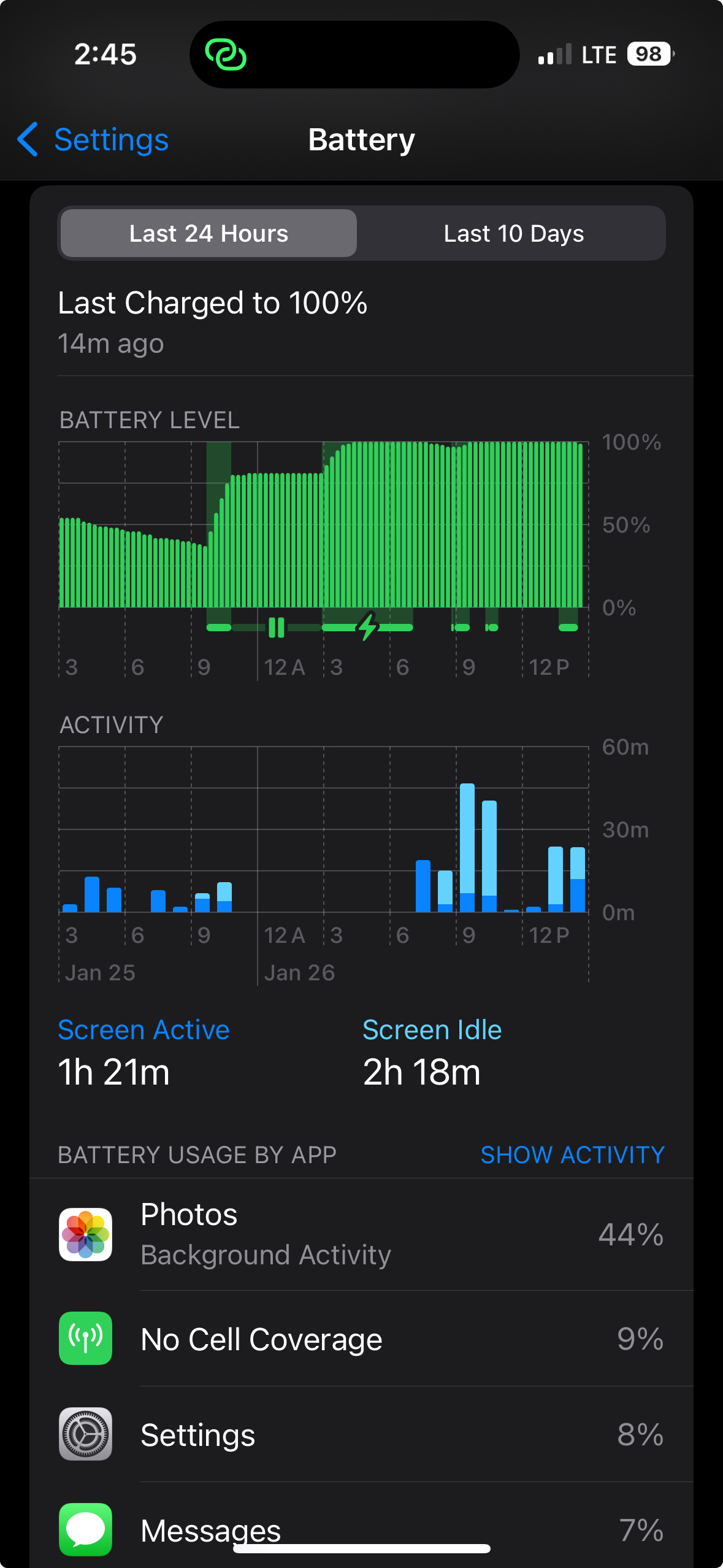Switch to Last 24 Hours view

pos(208,234)
